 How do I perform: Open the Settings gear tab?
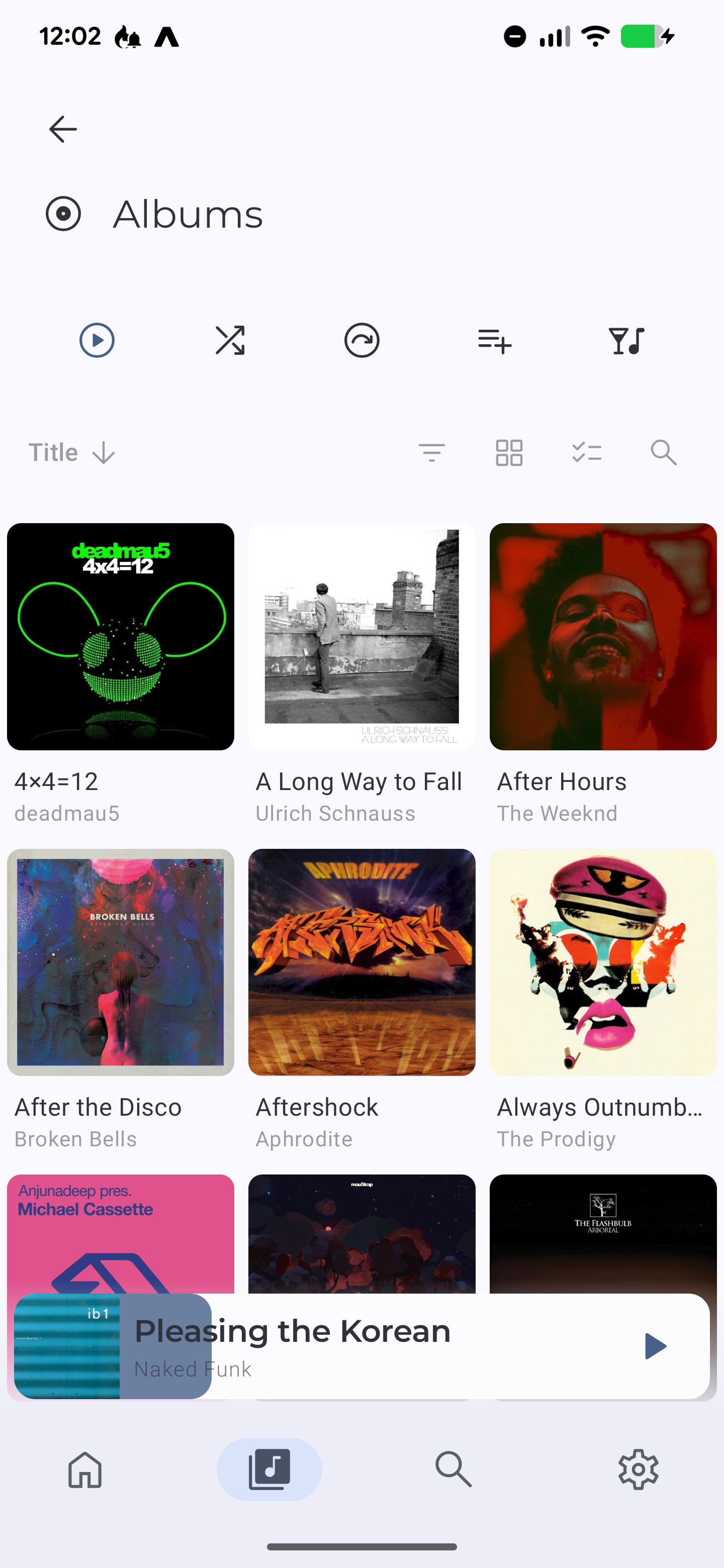click(x=638, y=1469)
